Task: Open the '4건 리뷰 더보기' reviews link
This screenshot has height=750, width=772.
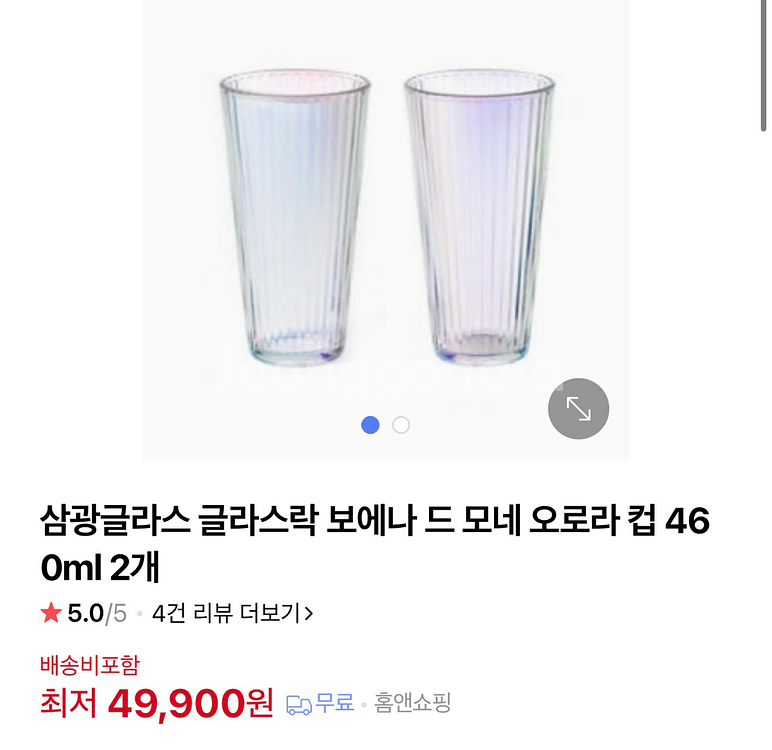Action: (233, 613)
